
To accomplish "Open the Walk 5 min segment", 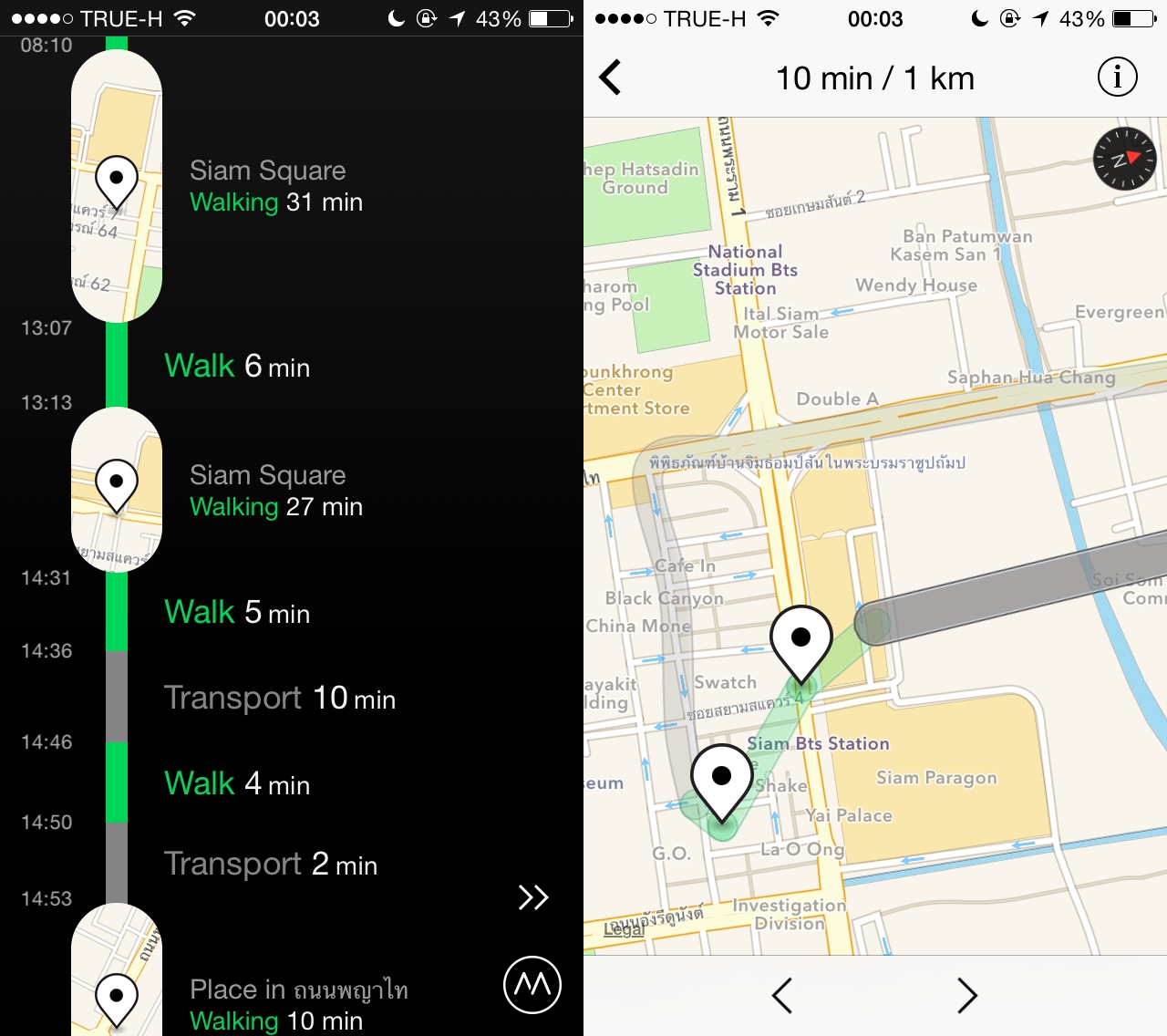I will 237,612.
